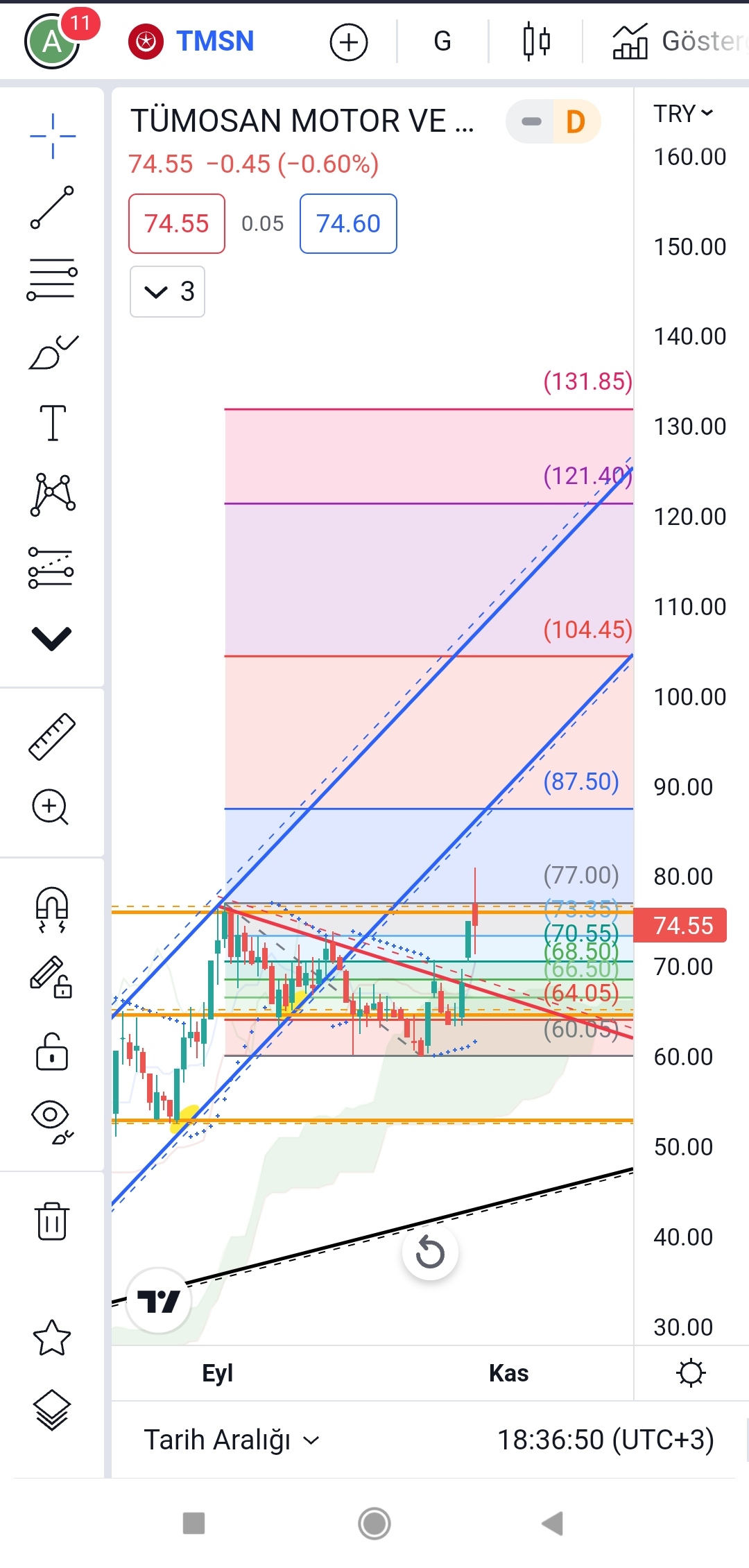
Task: Open the Fibonacci retracement tools
Action: click(x=51, y=279)
